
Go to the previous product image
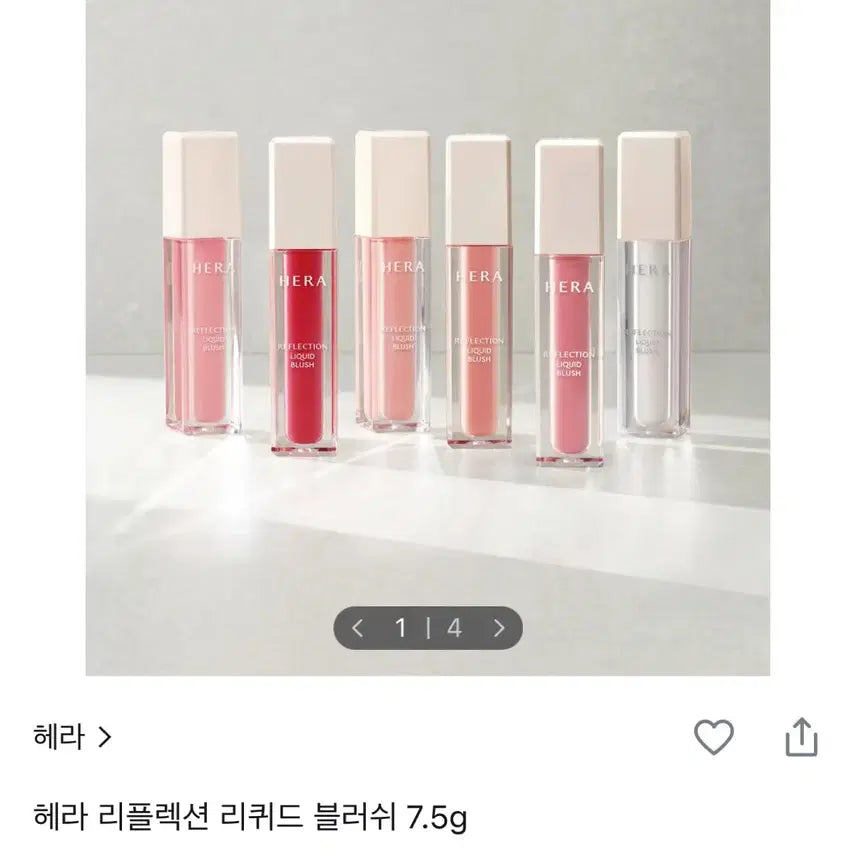(358, 628)
